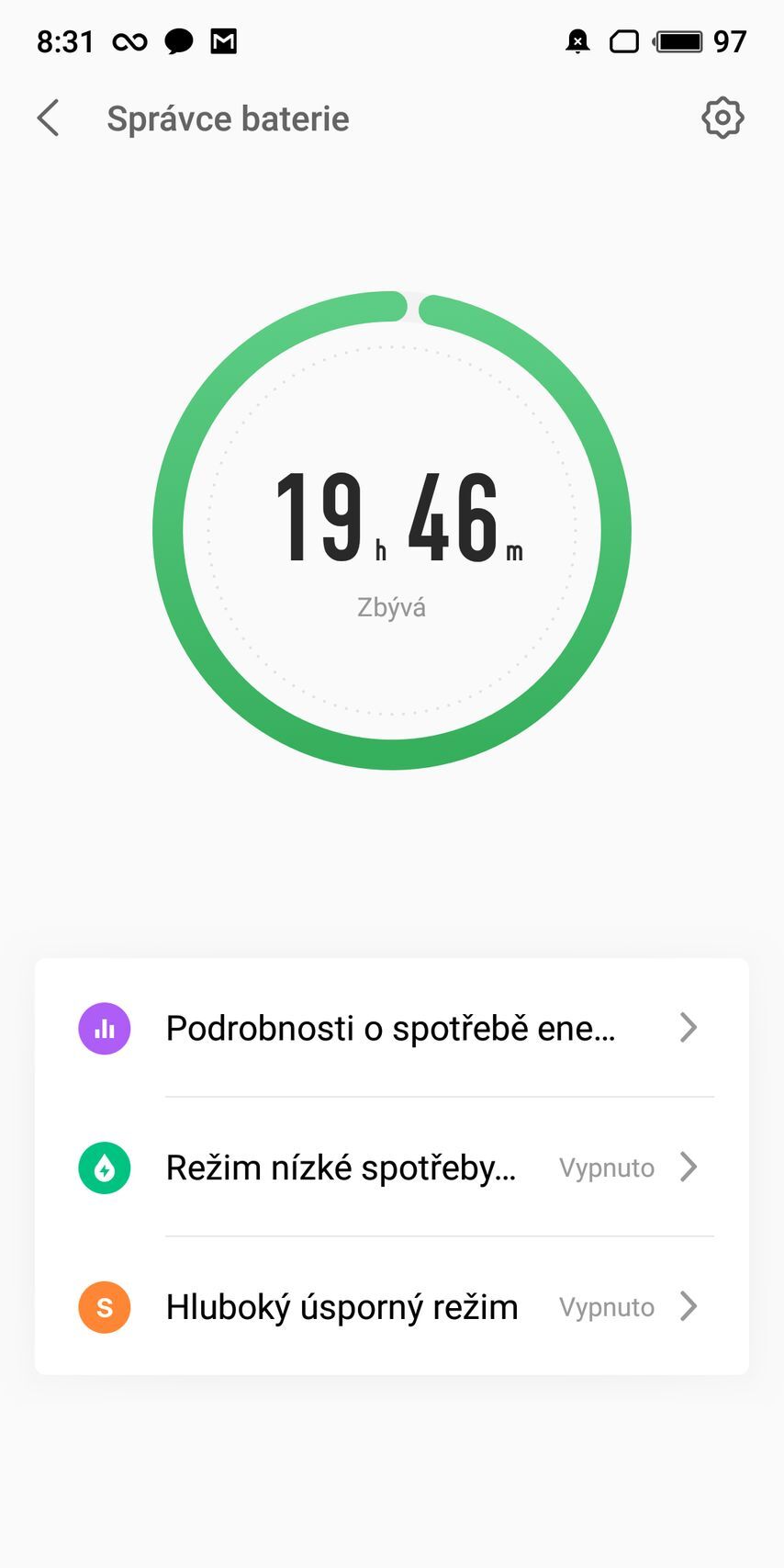Open battery manager settings gear
Viewport: 784px width, 1568px height.
[722, 118]
